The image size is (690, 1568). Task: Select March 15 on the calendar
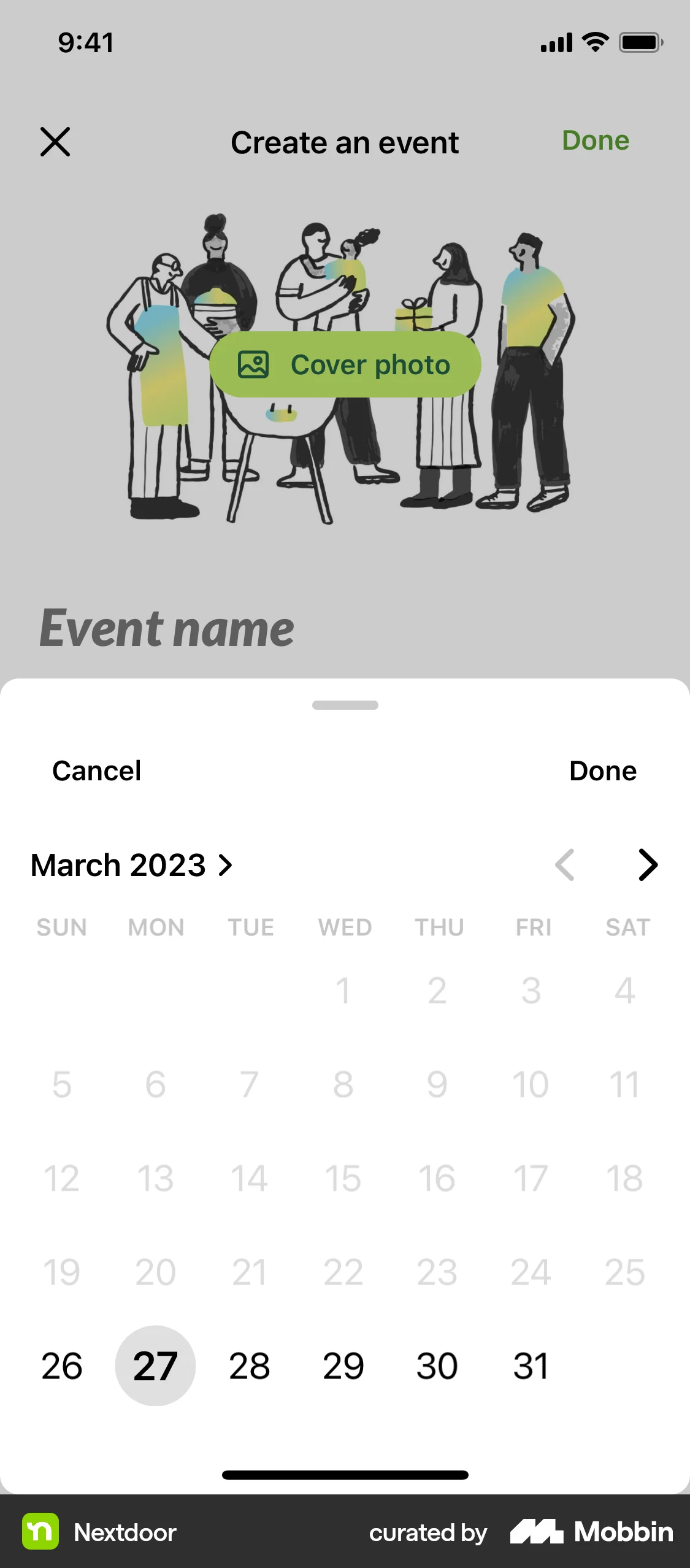click(345, 1178)
